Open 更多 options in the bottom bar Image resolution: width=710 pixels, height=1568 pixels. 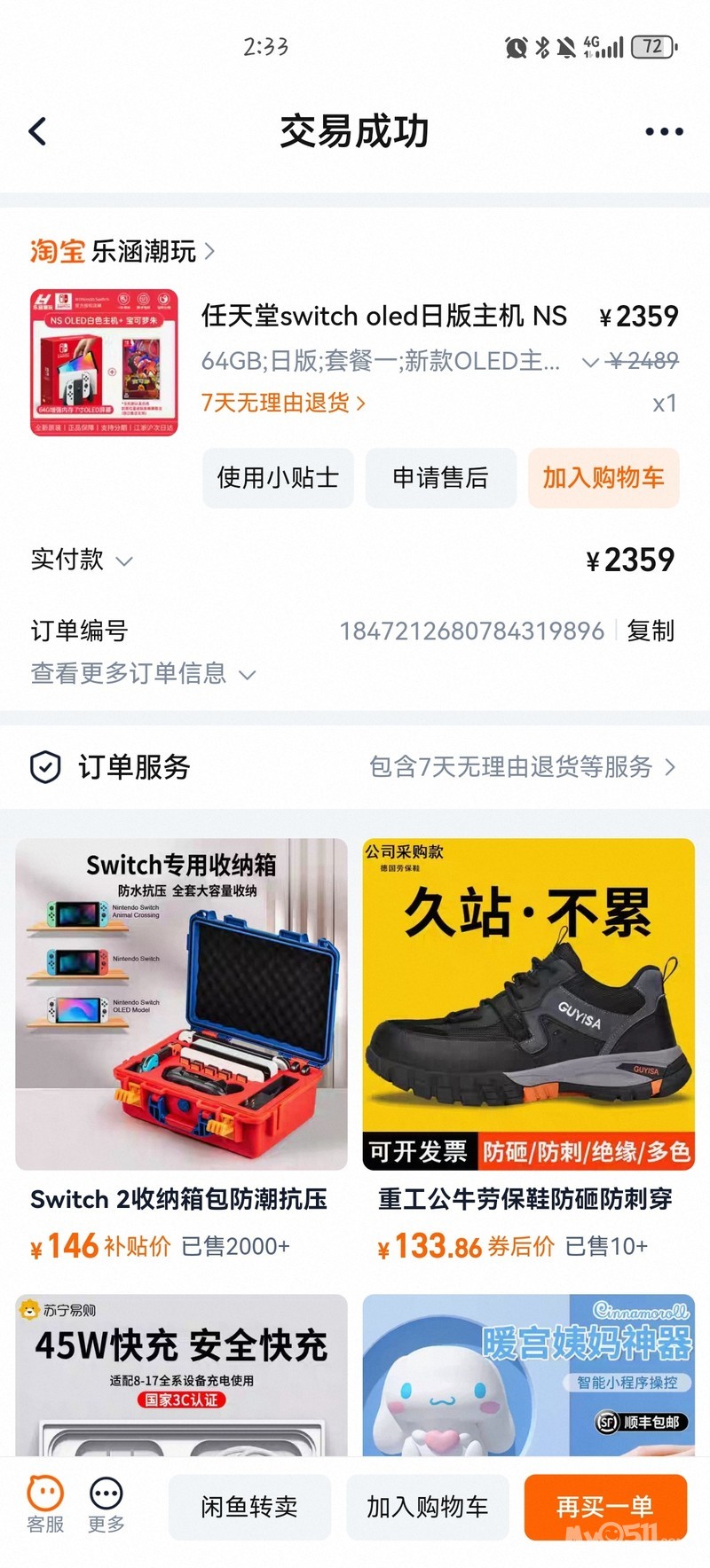pyautogui.click(x=106, y=1505)
